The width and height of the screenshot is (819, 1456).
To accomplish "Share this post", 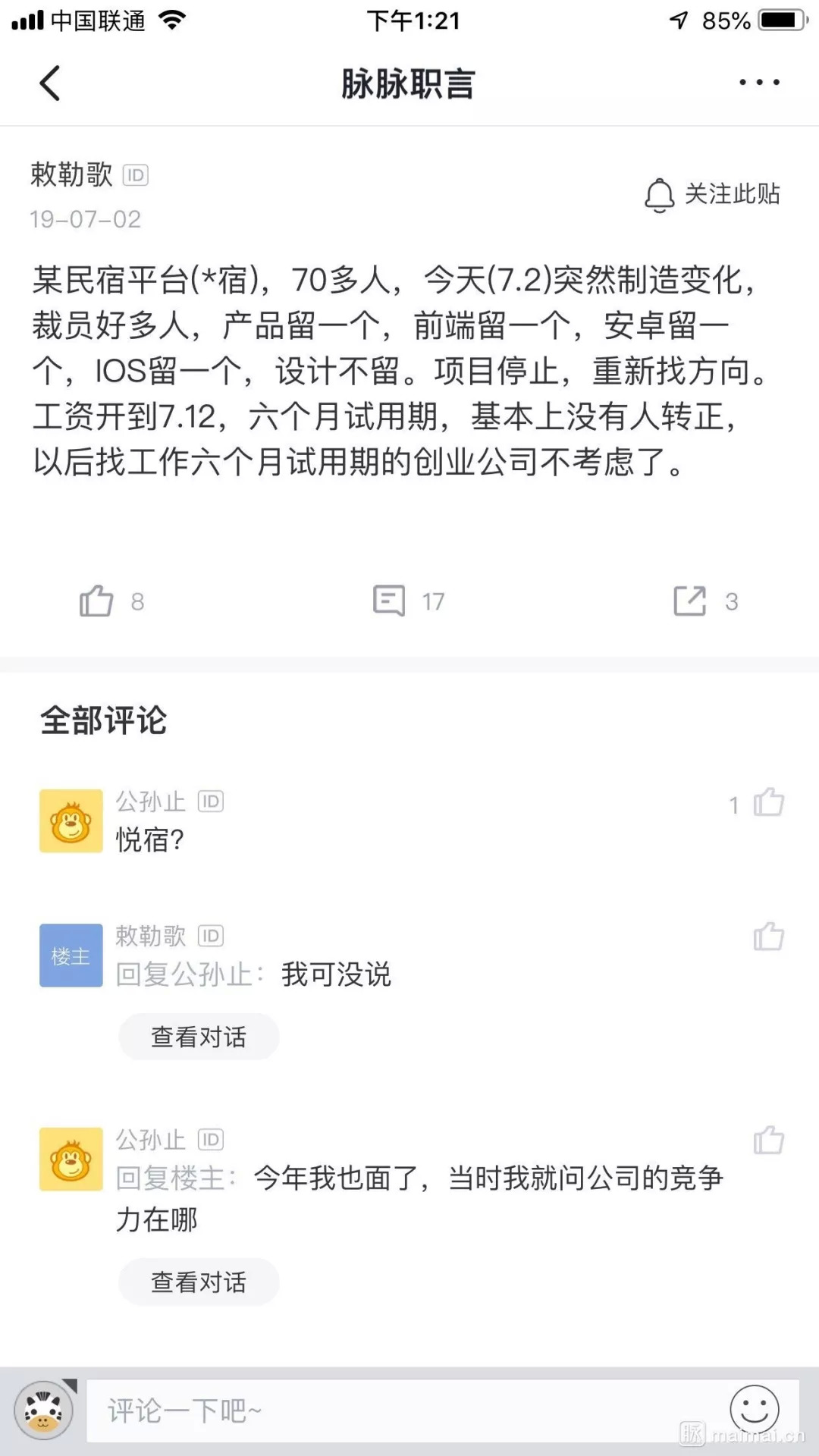I will click(690, 601).
